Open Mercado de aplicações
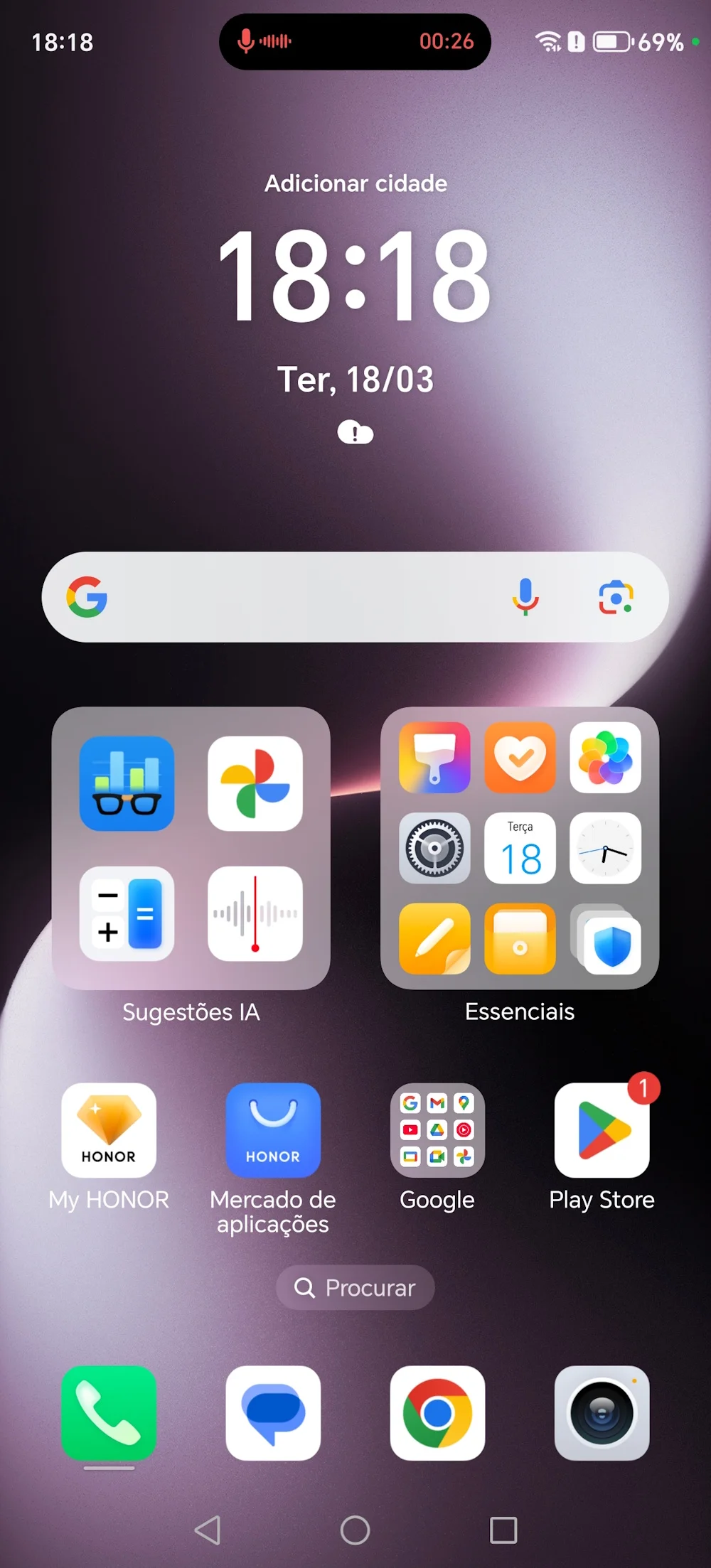The width and height of the screenshot is (711, 1568). [273, 1130]
